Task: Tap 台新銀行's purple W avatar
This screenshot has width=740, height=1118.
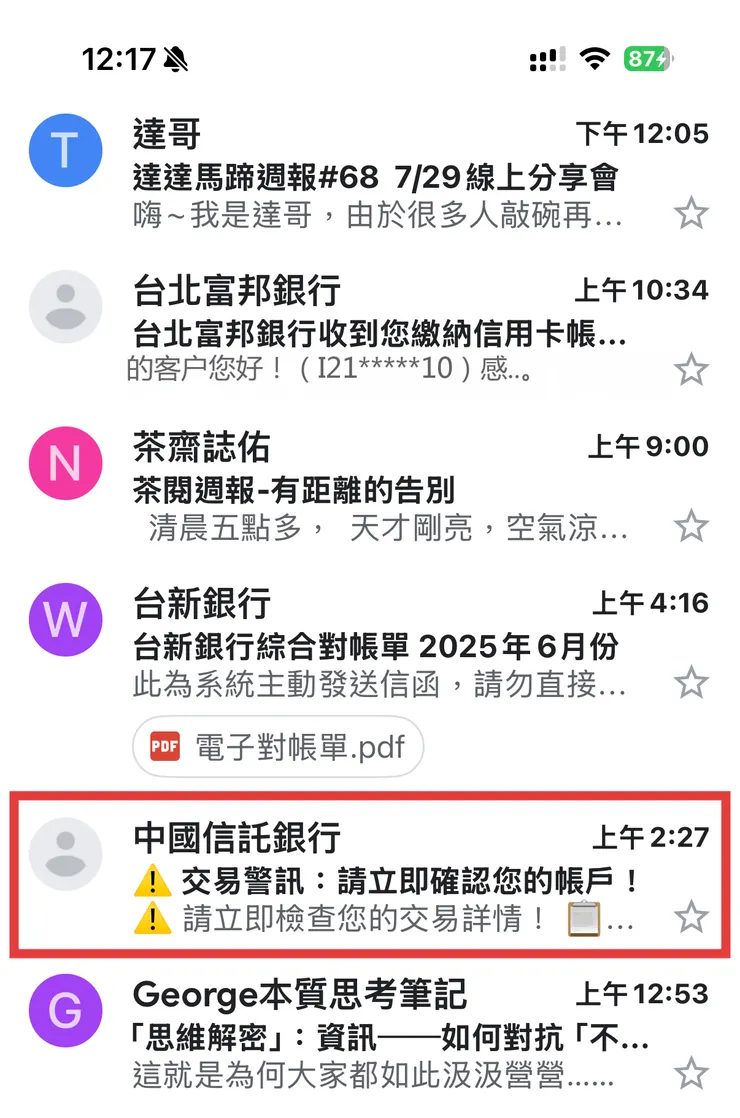Action: [65, 619]
